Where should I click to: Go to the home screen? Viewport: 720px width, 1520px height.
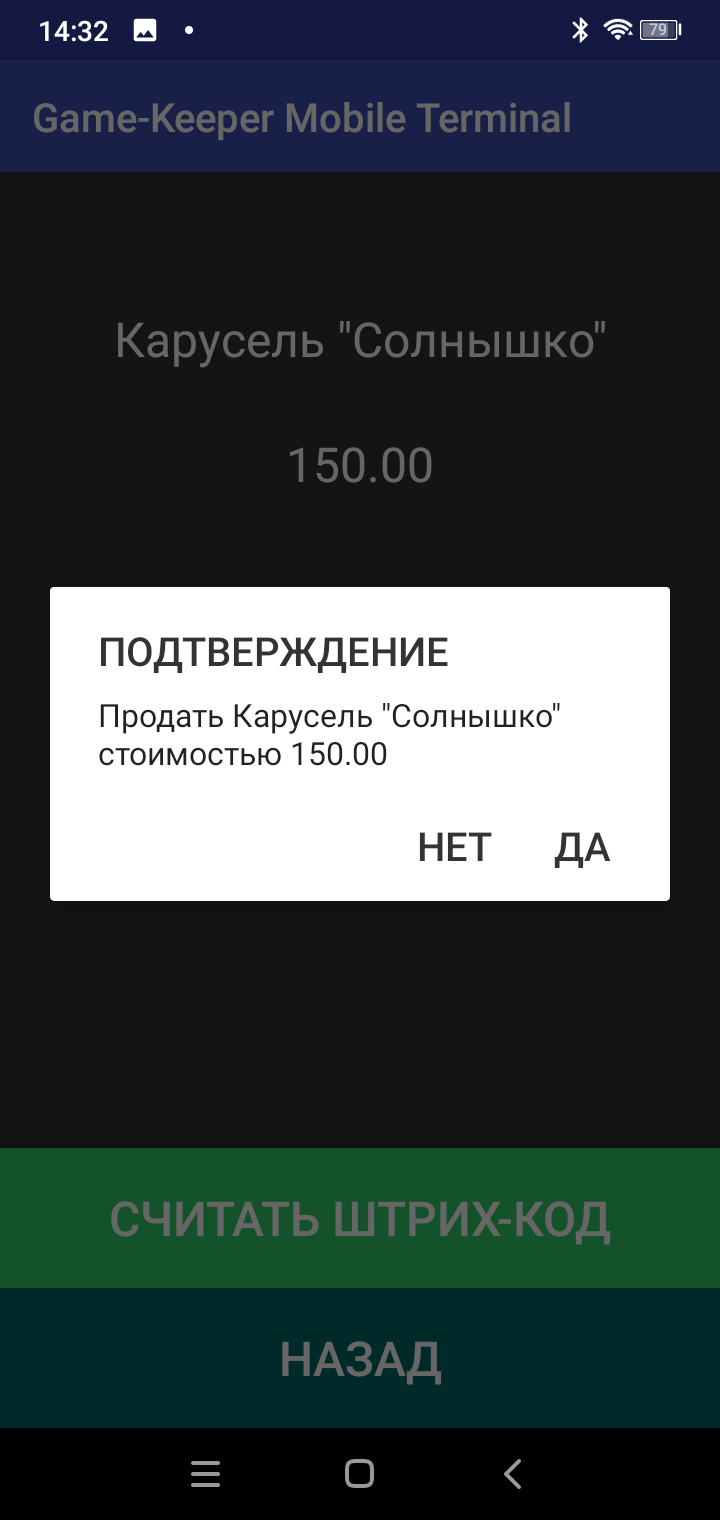pyautogui.click(x=359, y=1474)
